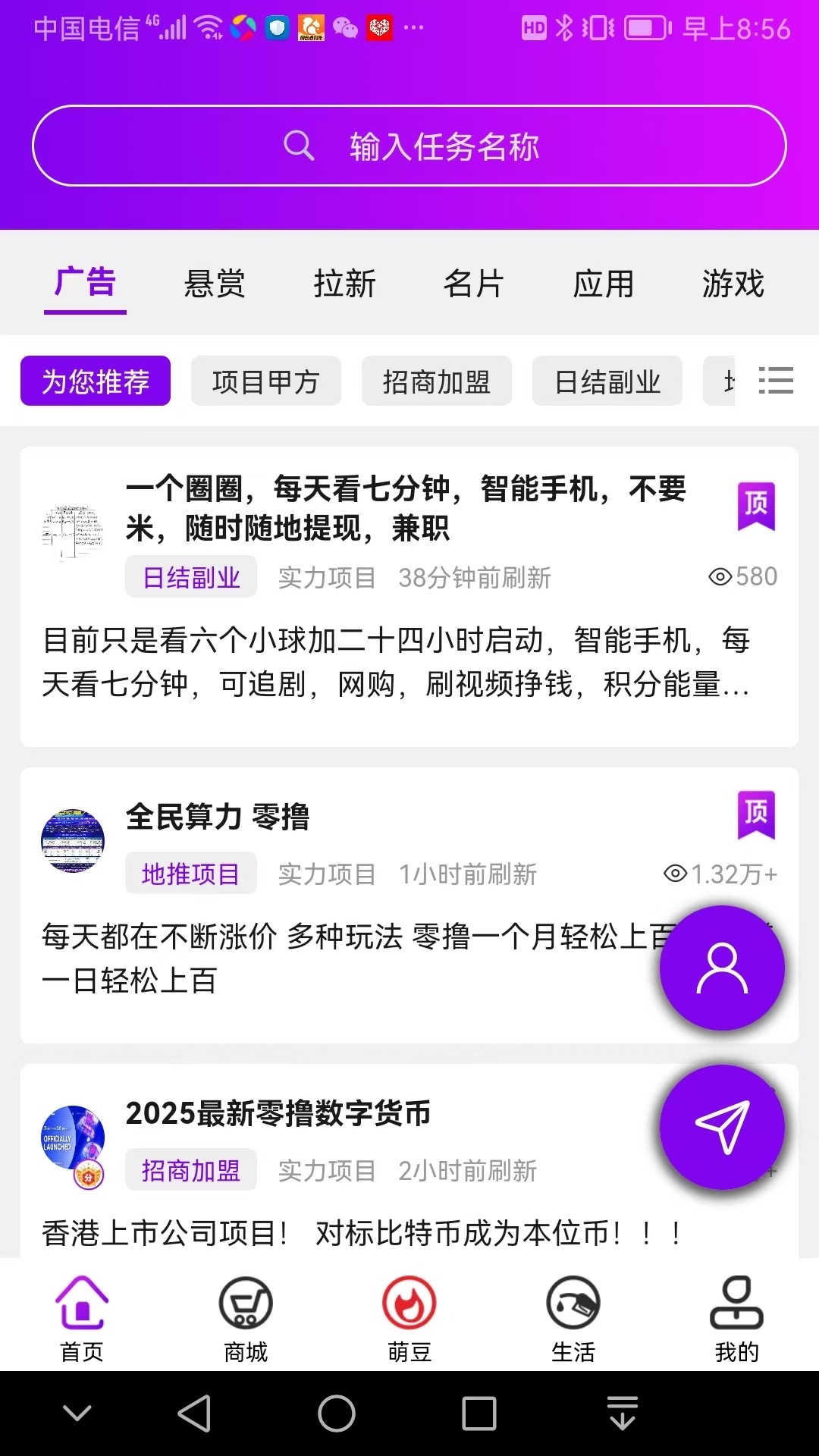Switch to 商城 in bottom navigation
Viewport: 819px width, 1456px height.
click(x=246, y=1318)
